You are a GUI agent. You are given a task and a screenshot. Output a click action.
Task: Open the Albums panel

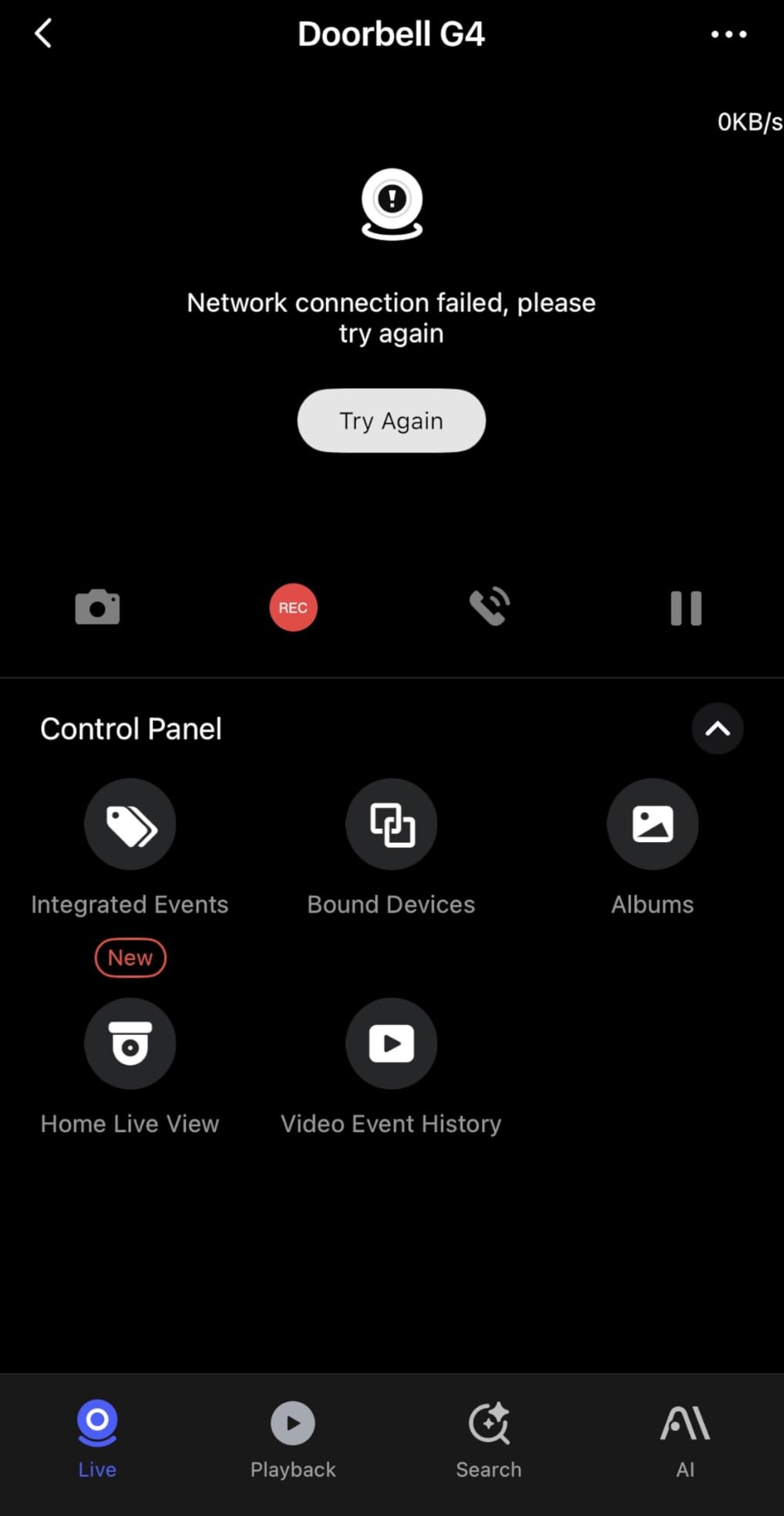[652, 824]
